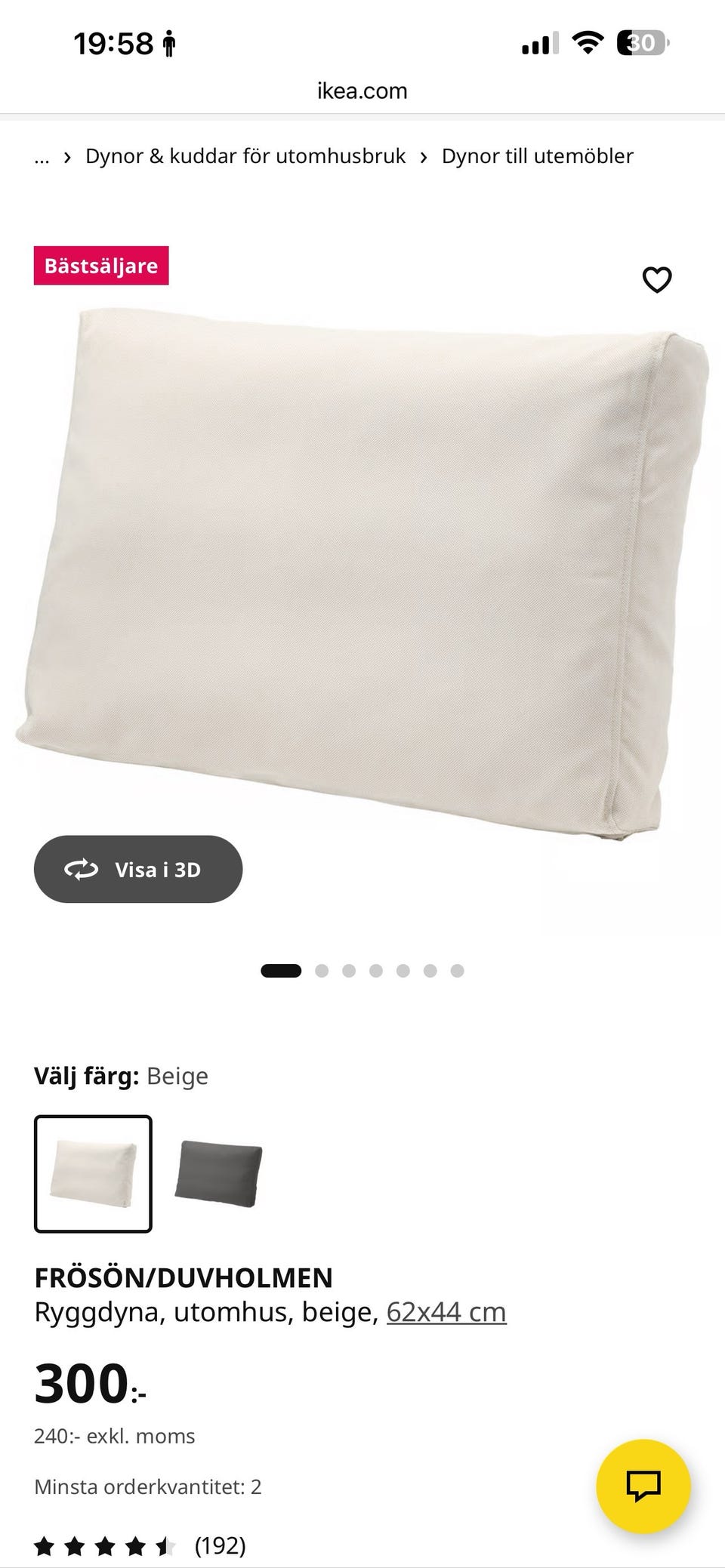Open the Visa i 3D viewer
Image resolution: width=725 pixels, height=1568 pixels.
(138, 869)
